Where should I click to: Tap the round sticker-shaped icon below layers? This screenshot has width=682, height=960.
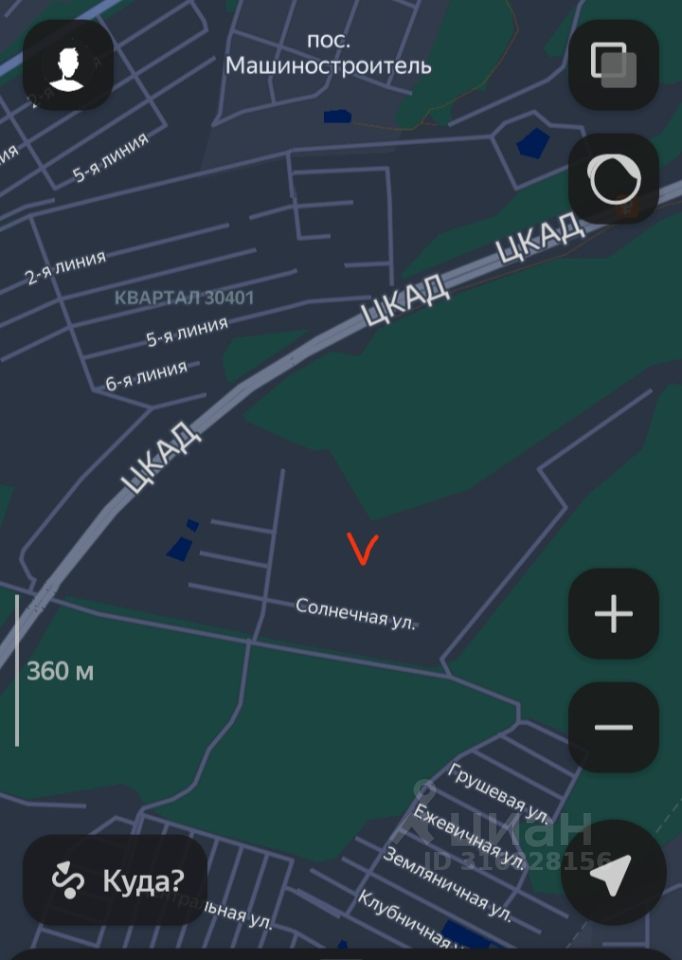613,179
